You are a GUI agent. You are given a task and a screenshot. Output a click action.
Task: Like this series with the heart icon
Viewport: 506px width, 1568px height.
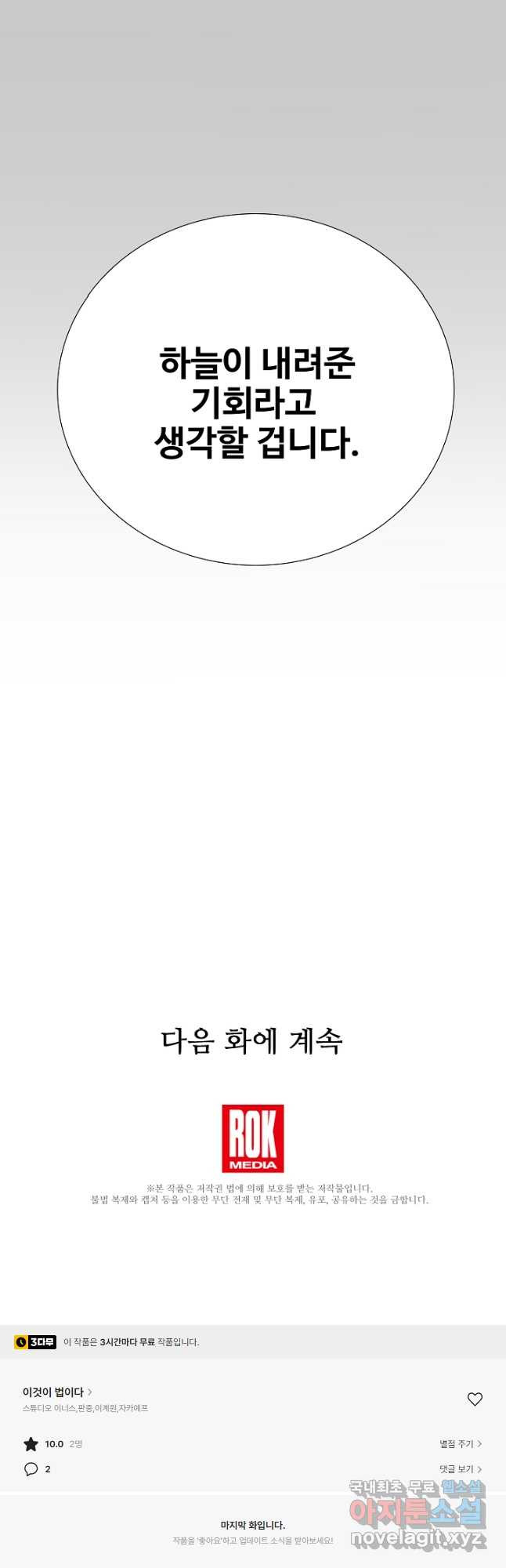click(x=475, y=1399)
